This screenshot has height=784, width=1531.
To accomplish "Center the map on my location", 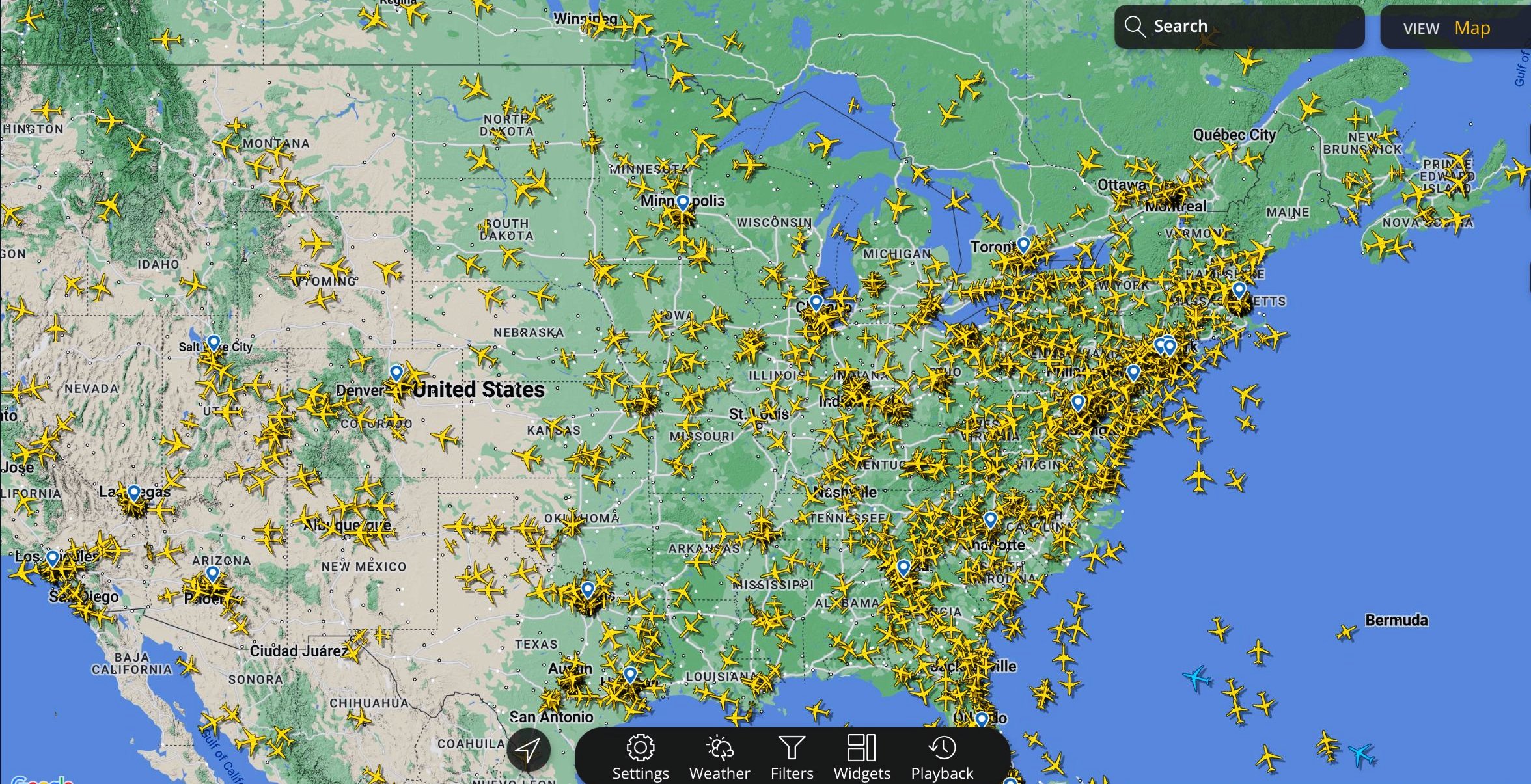I will 528,750.
